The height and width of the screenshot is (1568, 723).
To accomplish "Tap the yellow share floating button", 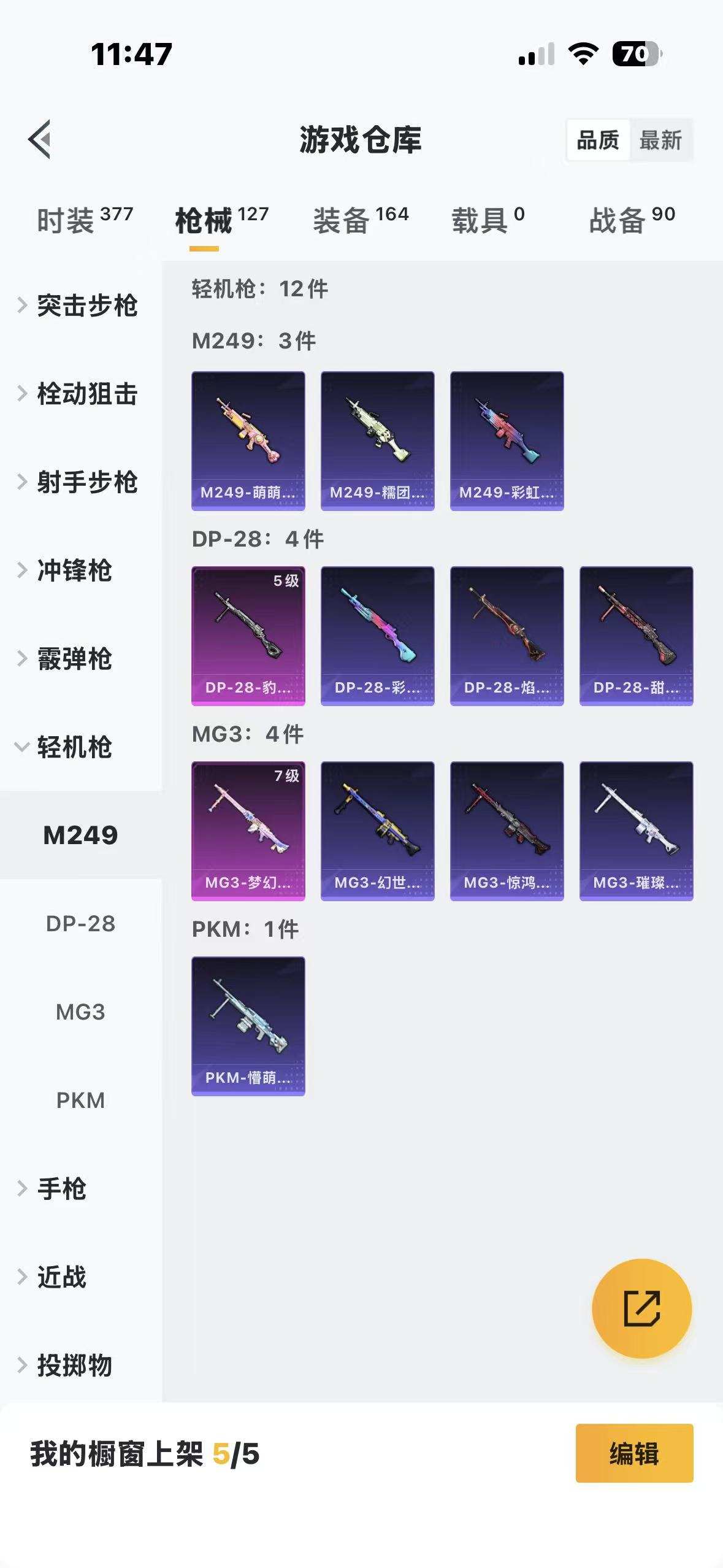I will [x=642, y=1309].
